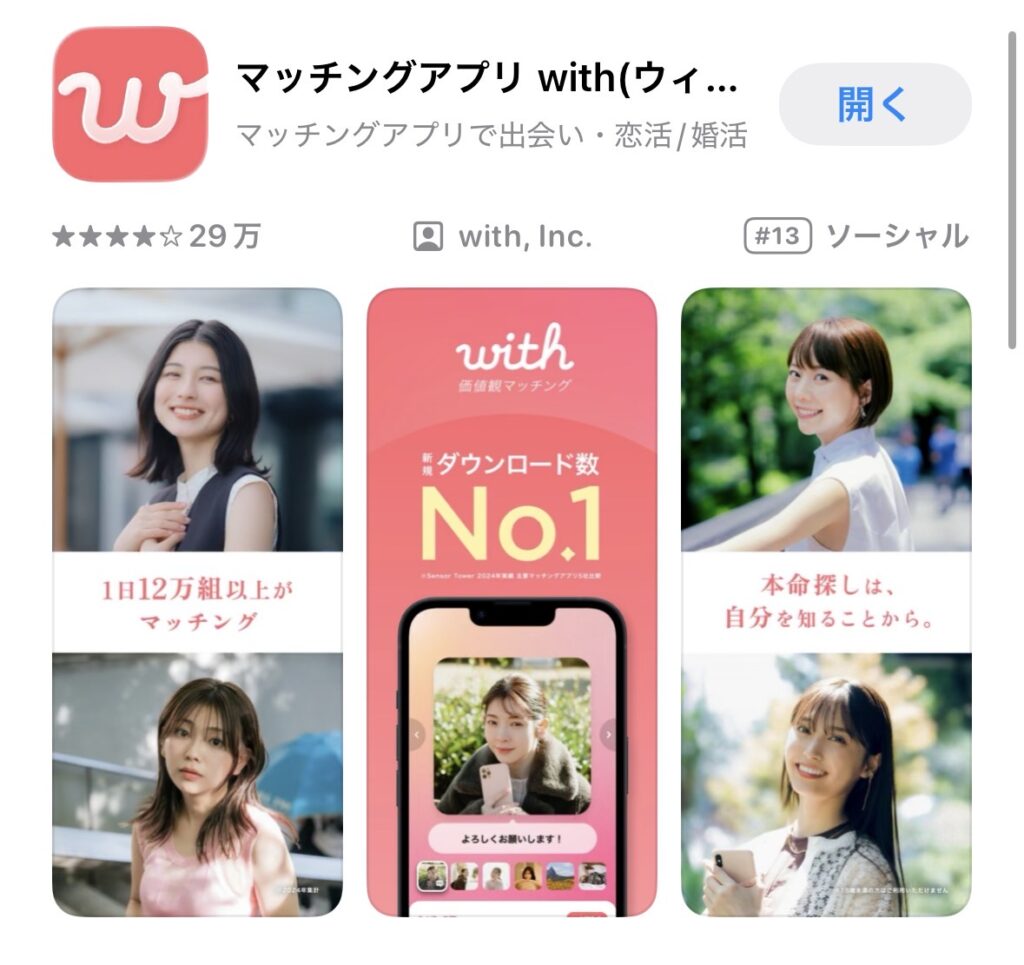
Task: View the 1日12万組以上がマッチング screenshot
Action: [197, 602]
